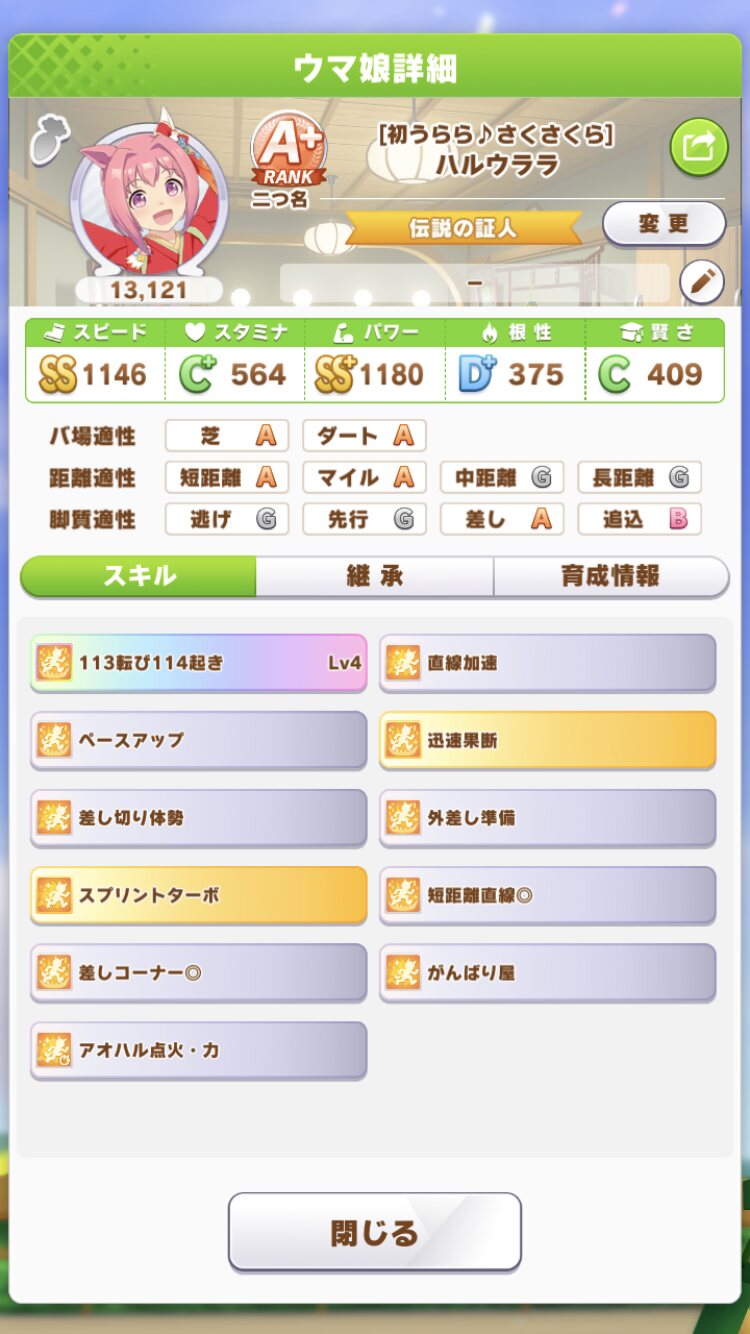Open the アオハル点火・力 skill

(198, 1050)
